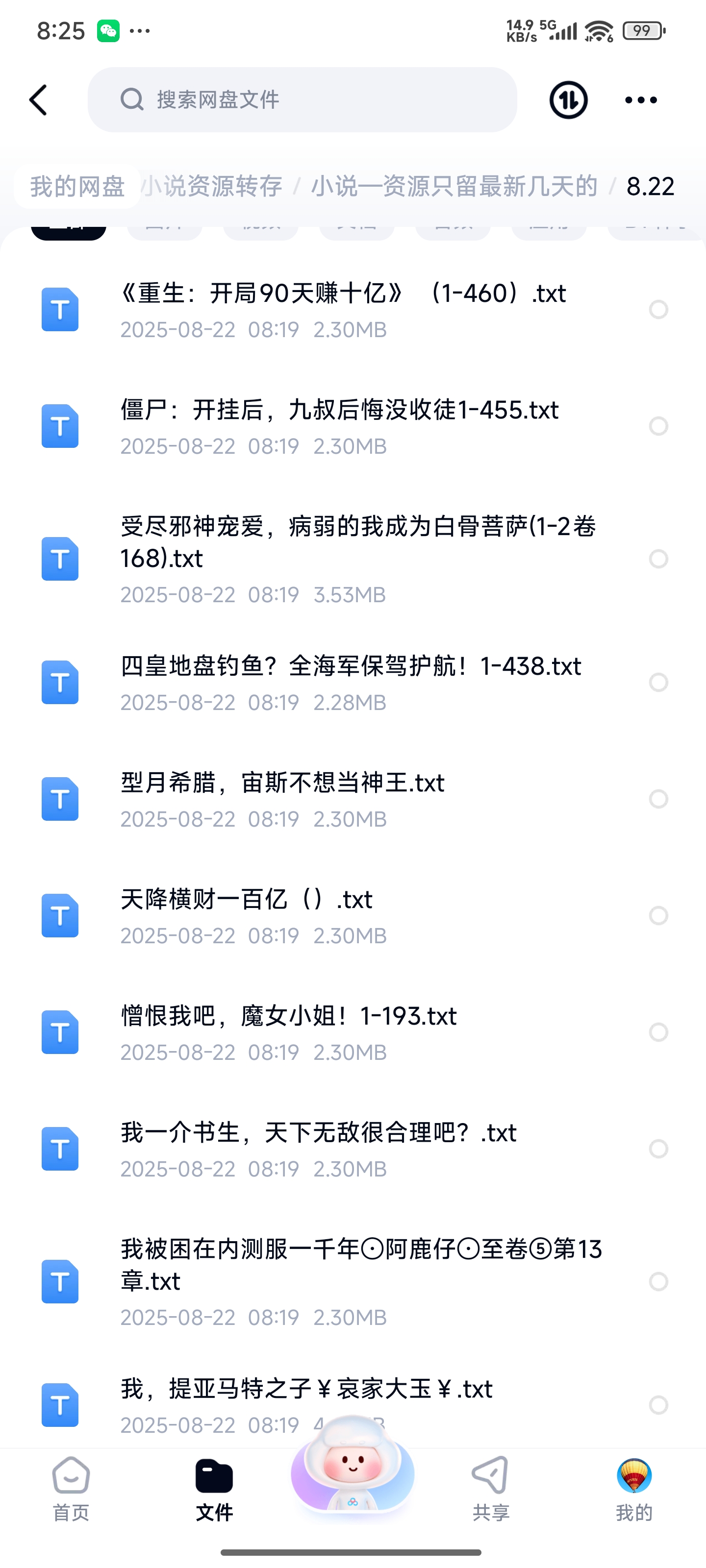Jump to 我的网盘 in the breadcrumb
The width and height of the screenshot is (706, 1568).
point(77,186)
